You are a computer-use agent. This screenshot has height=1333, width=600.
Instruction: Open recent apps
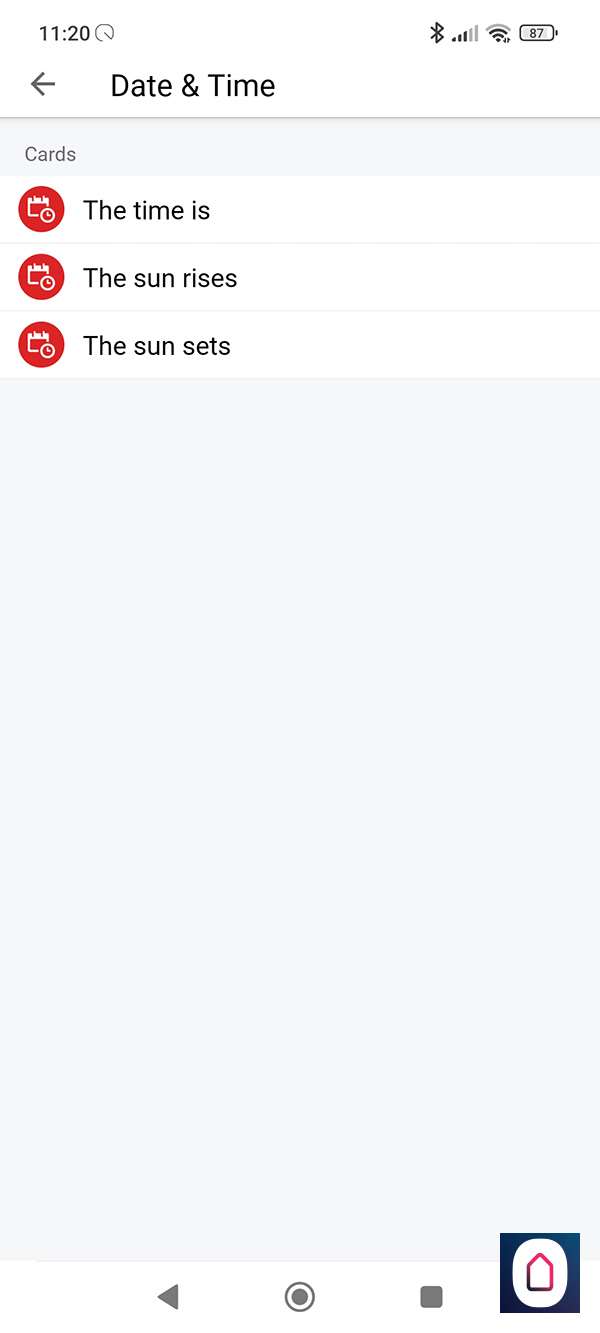[431, 1297]
